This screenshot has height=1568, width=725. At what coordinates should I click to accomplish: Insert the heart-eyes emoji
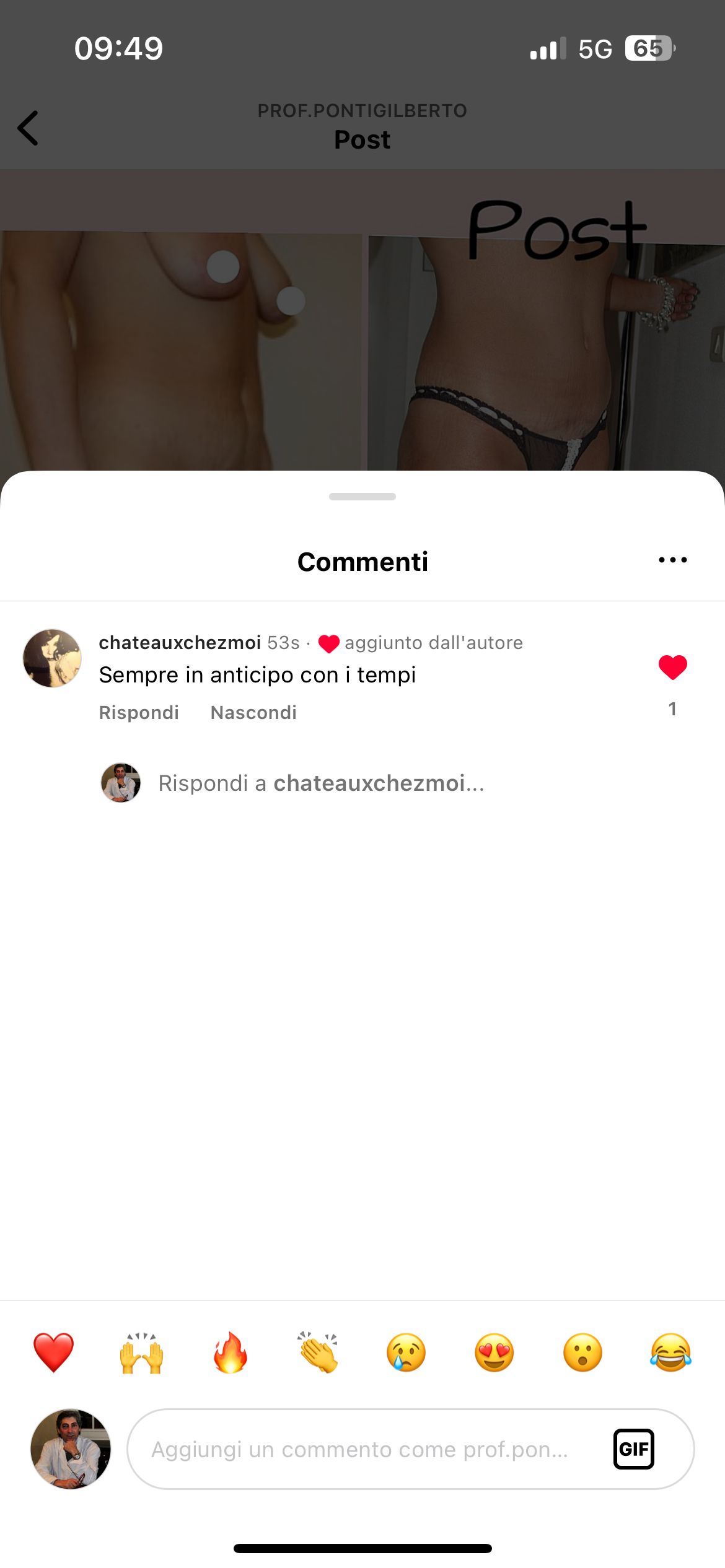pyautogui.click(x=494, y=1352)
